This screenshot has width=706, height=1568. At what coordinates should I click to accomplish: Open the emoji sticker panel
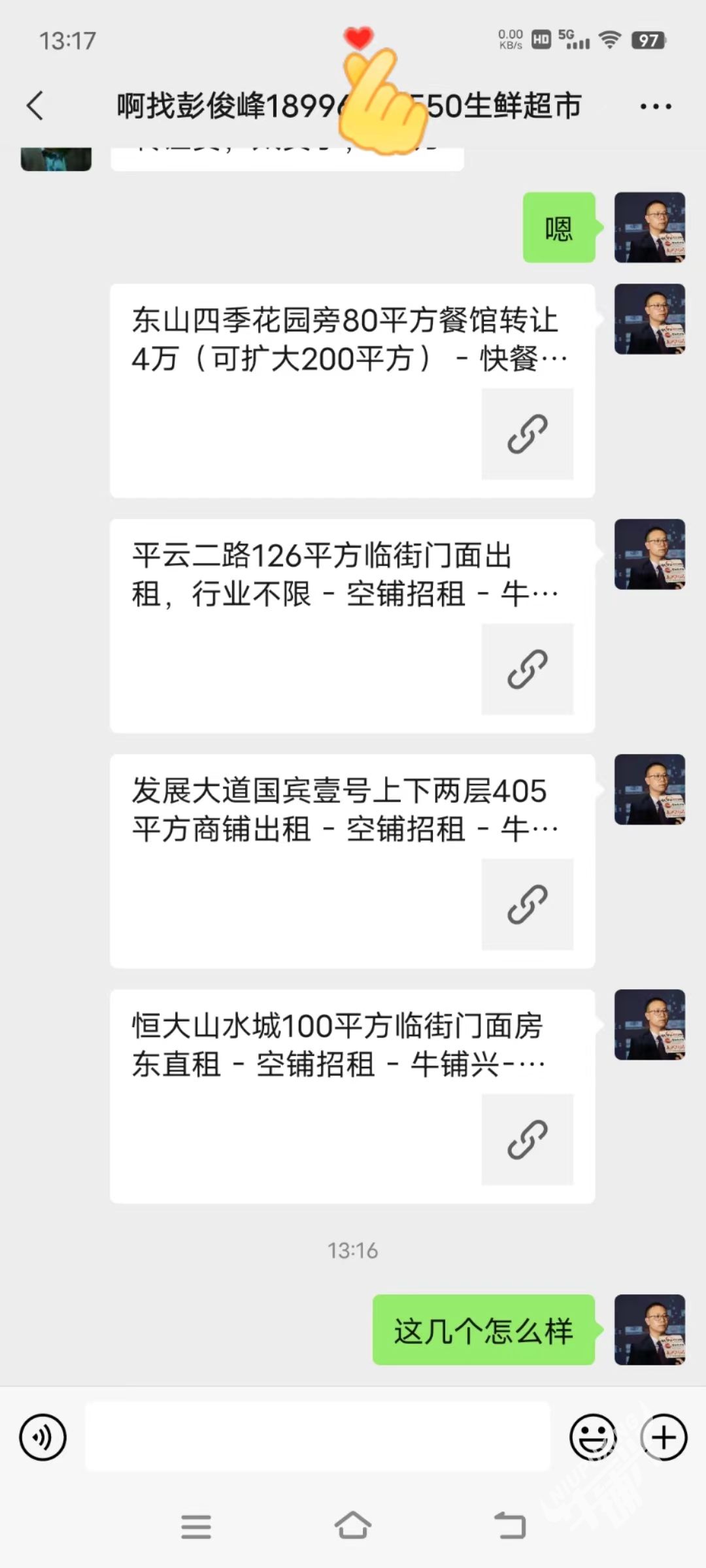point(593,1437)
